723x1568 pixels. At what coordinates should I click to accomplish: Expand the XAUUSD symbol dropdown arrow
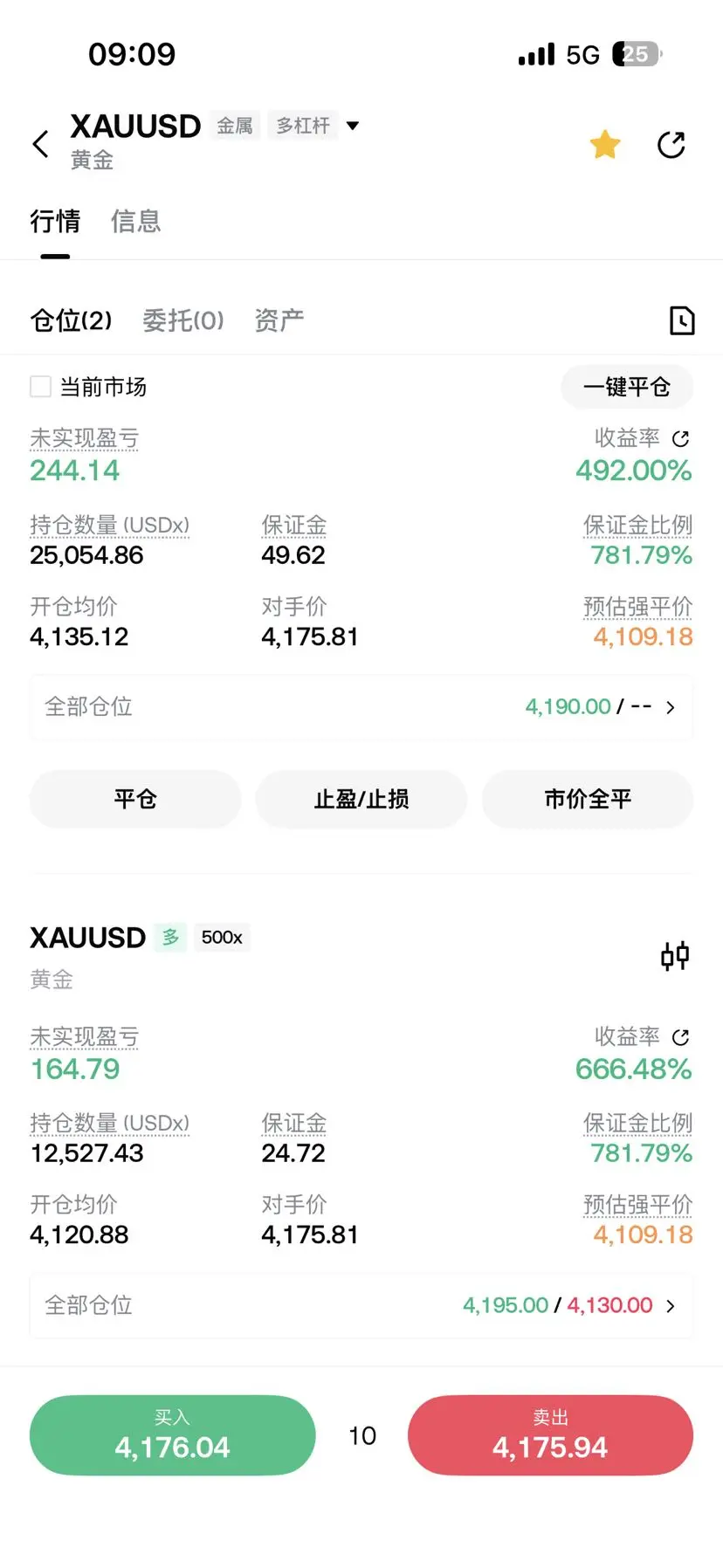353,126
